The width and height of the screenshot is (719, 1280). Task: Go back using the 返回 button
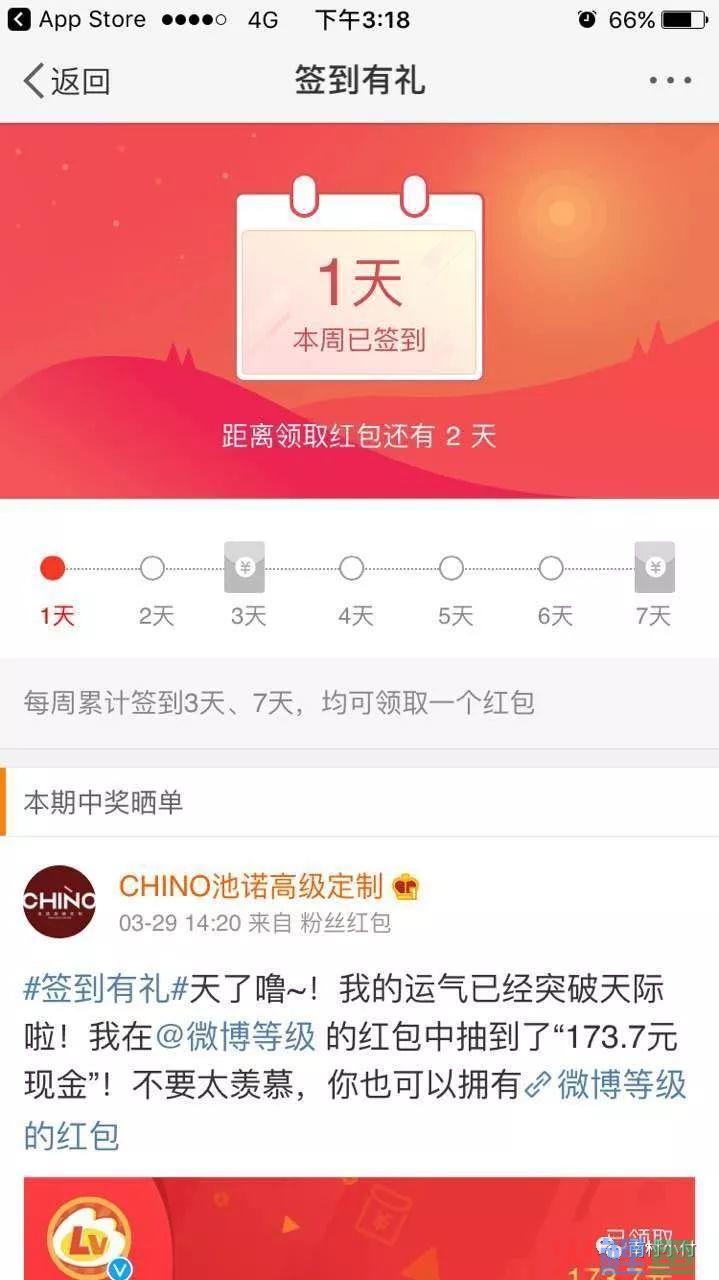click(x=66, y=81)
